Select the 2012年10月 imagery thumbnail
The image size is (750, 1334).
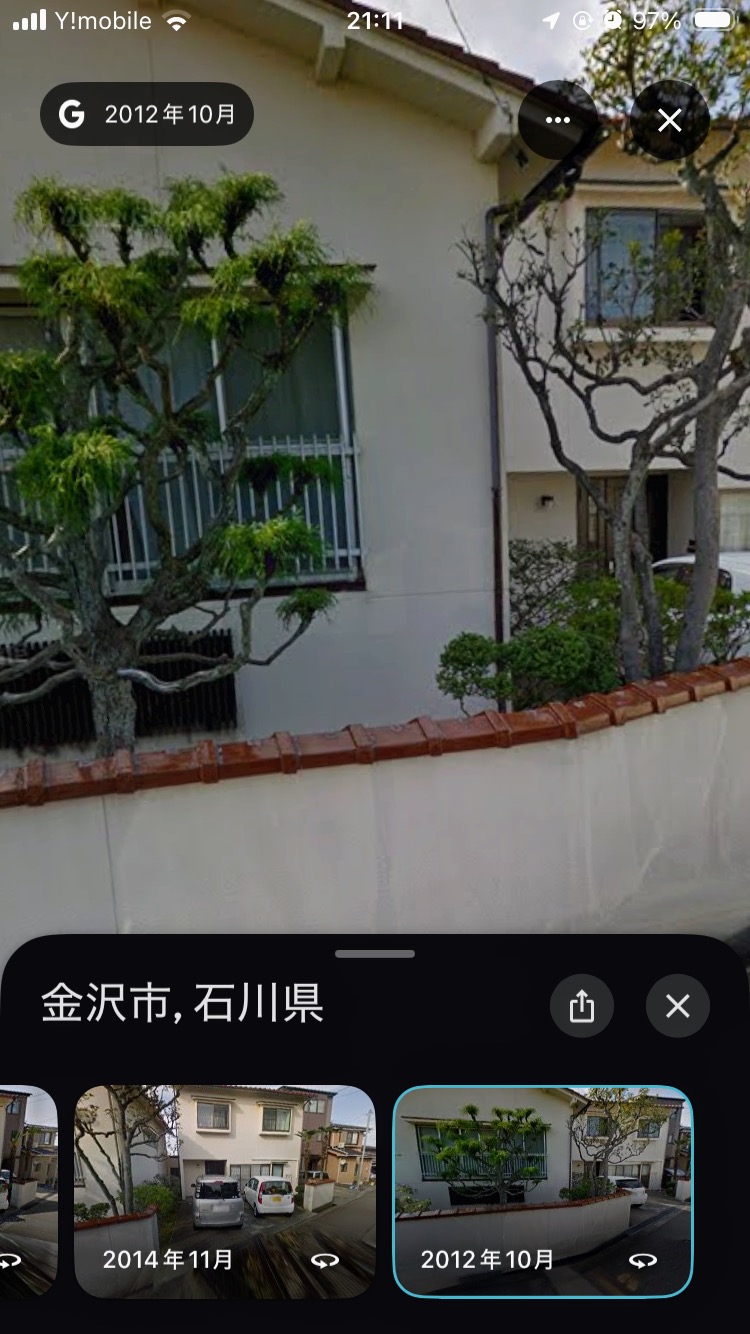(x=543, y=1190)
